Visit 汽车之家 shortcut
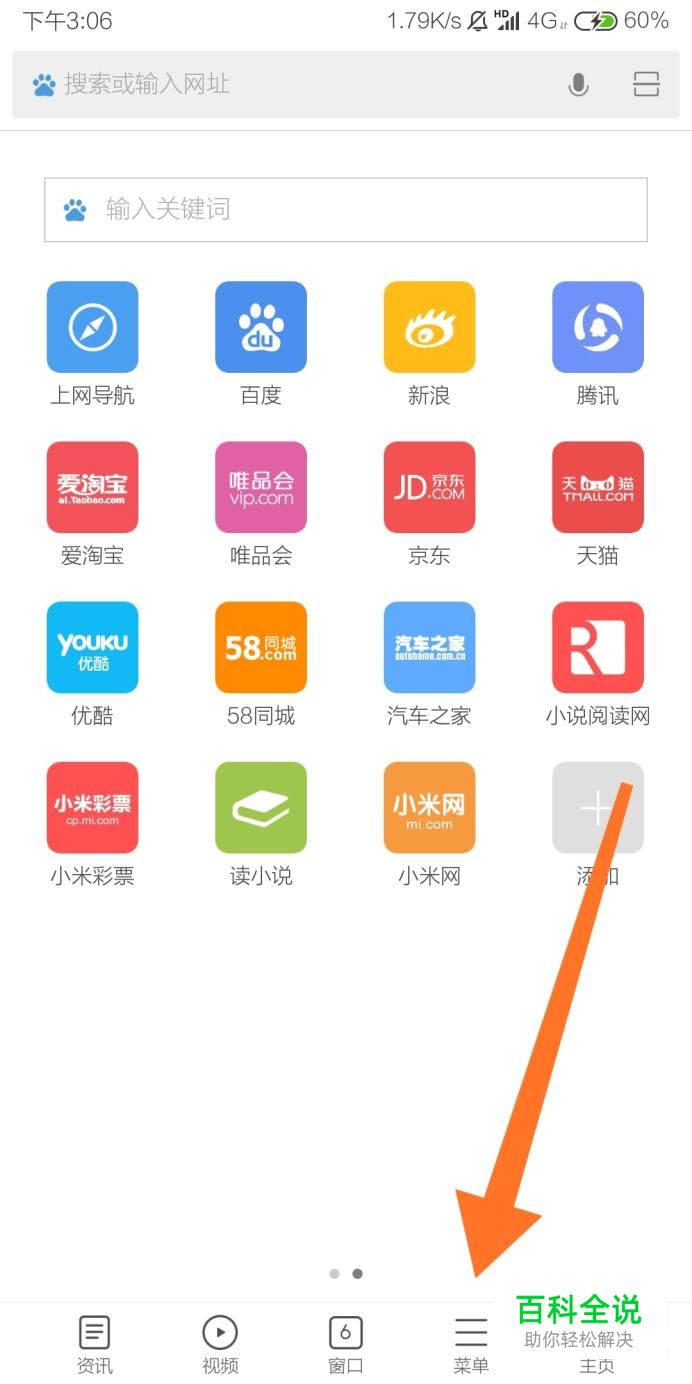The height and width of the screenshot is (1384, 692). (429, 647)
